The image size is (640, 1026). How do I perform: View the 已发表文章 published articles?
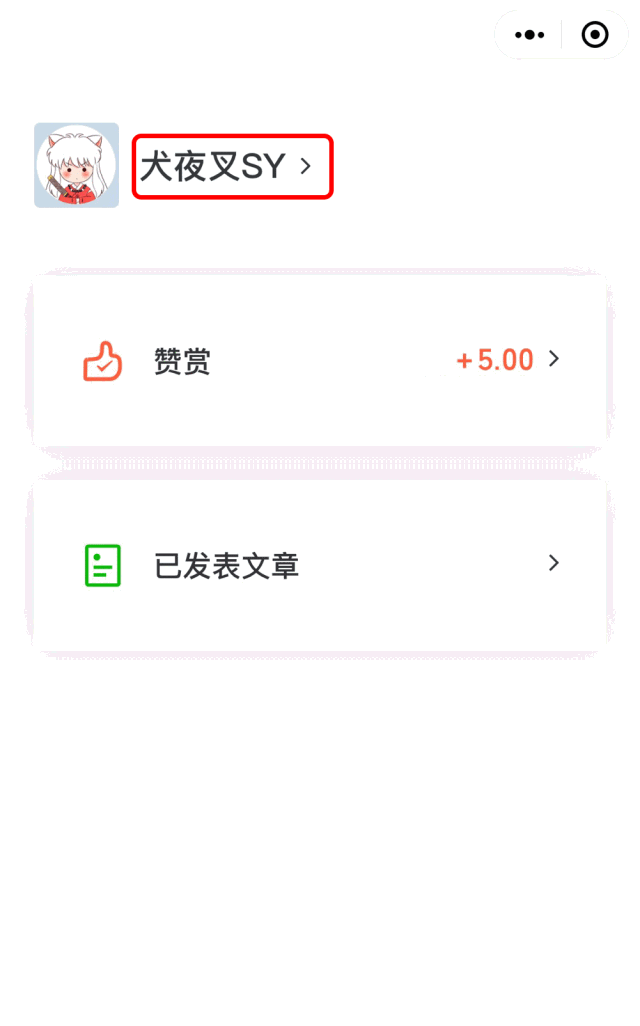[x=320, y=565]
